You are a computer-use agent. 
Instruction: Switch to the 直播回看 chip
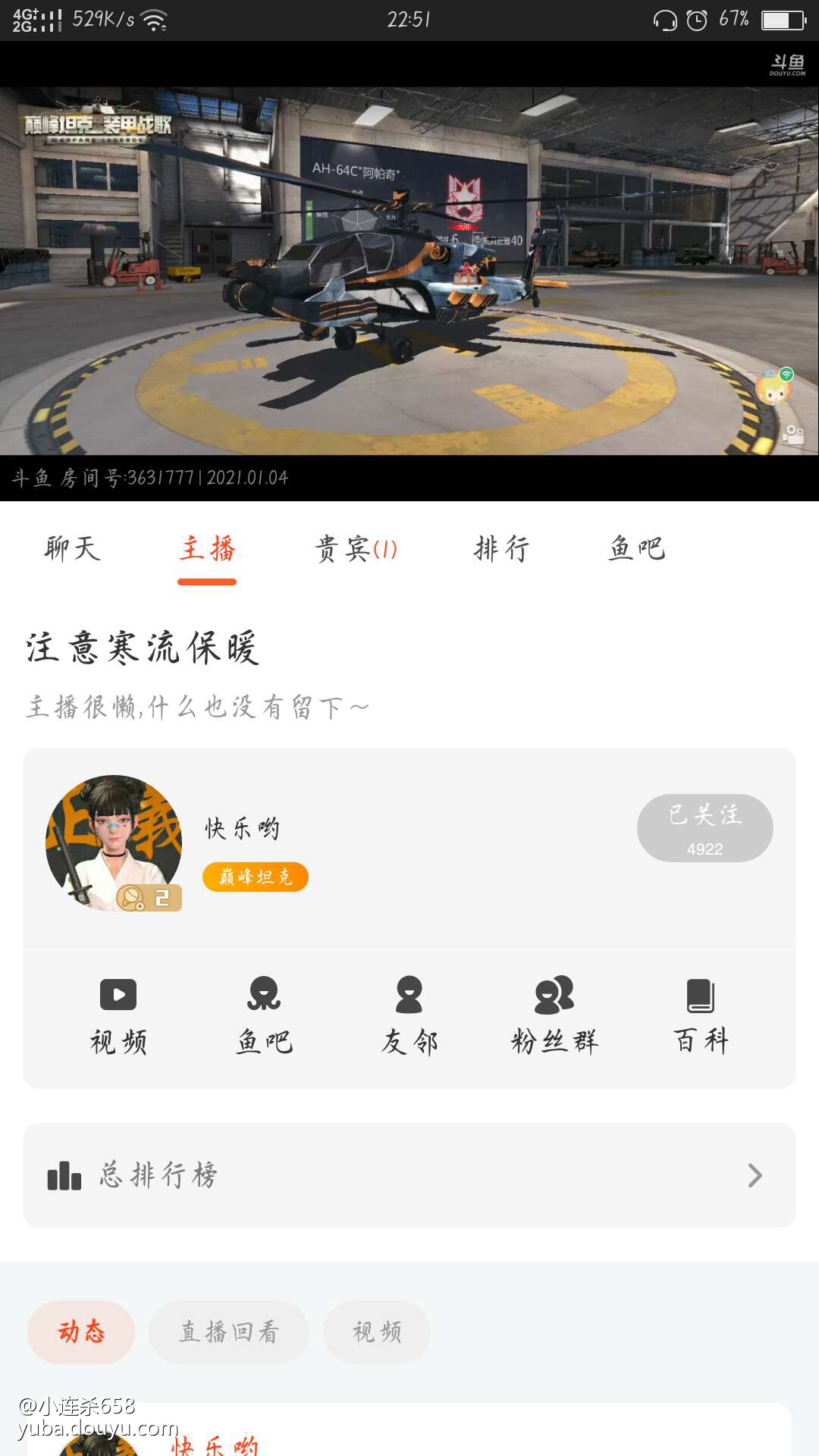pyautogui.click(x=229, y=1332)
